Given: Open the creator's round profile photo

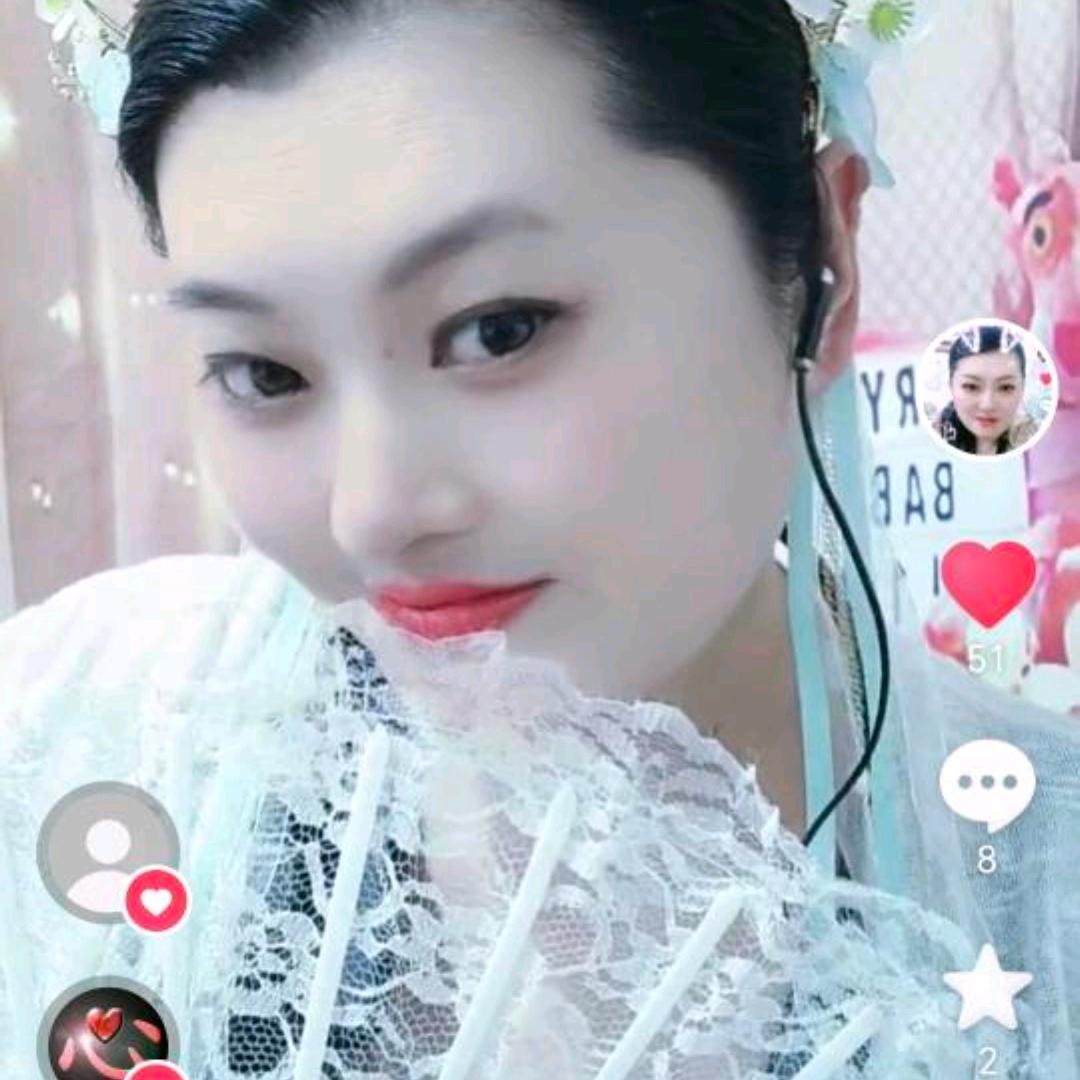Looking at the screenshot, I should [988, 389].
